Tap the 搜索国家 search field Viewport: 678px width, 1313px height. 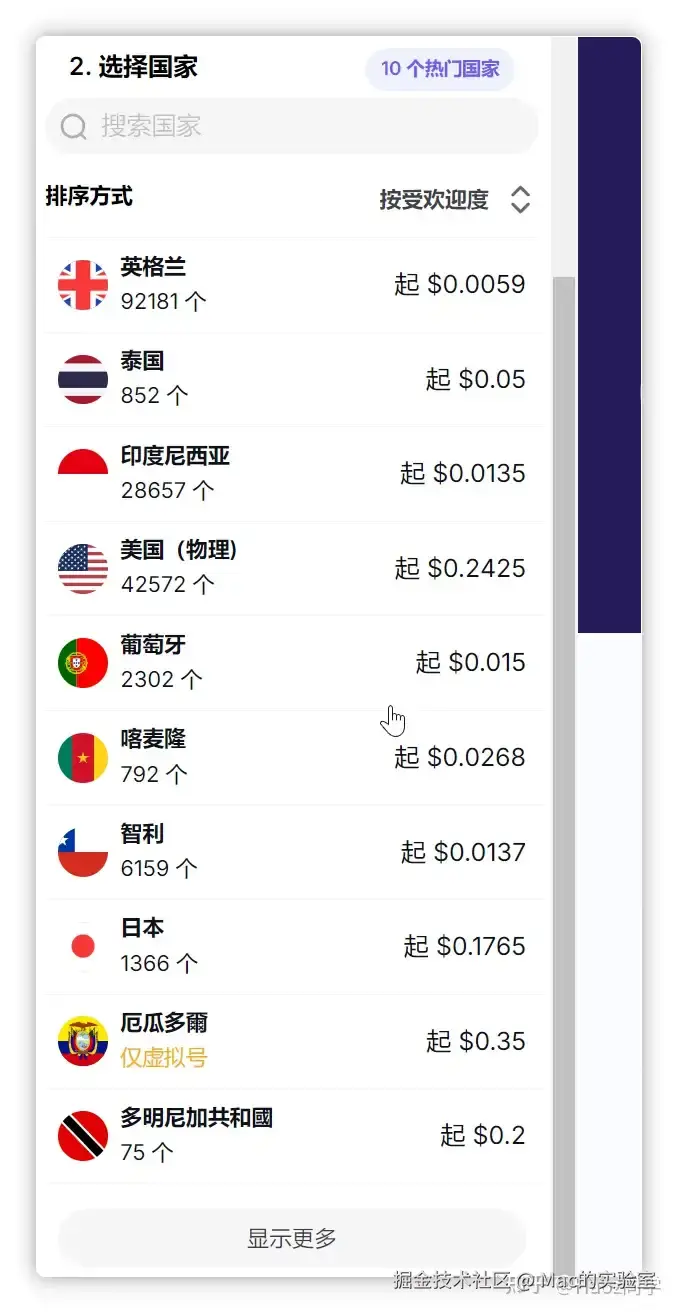pos(290,126)
